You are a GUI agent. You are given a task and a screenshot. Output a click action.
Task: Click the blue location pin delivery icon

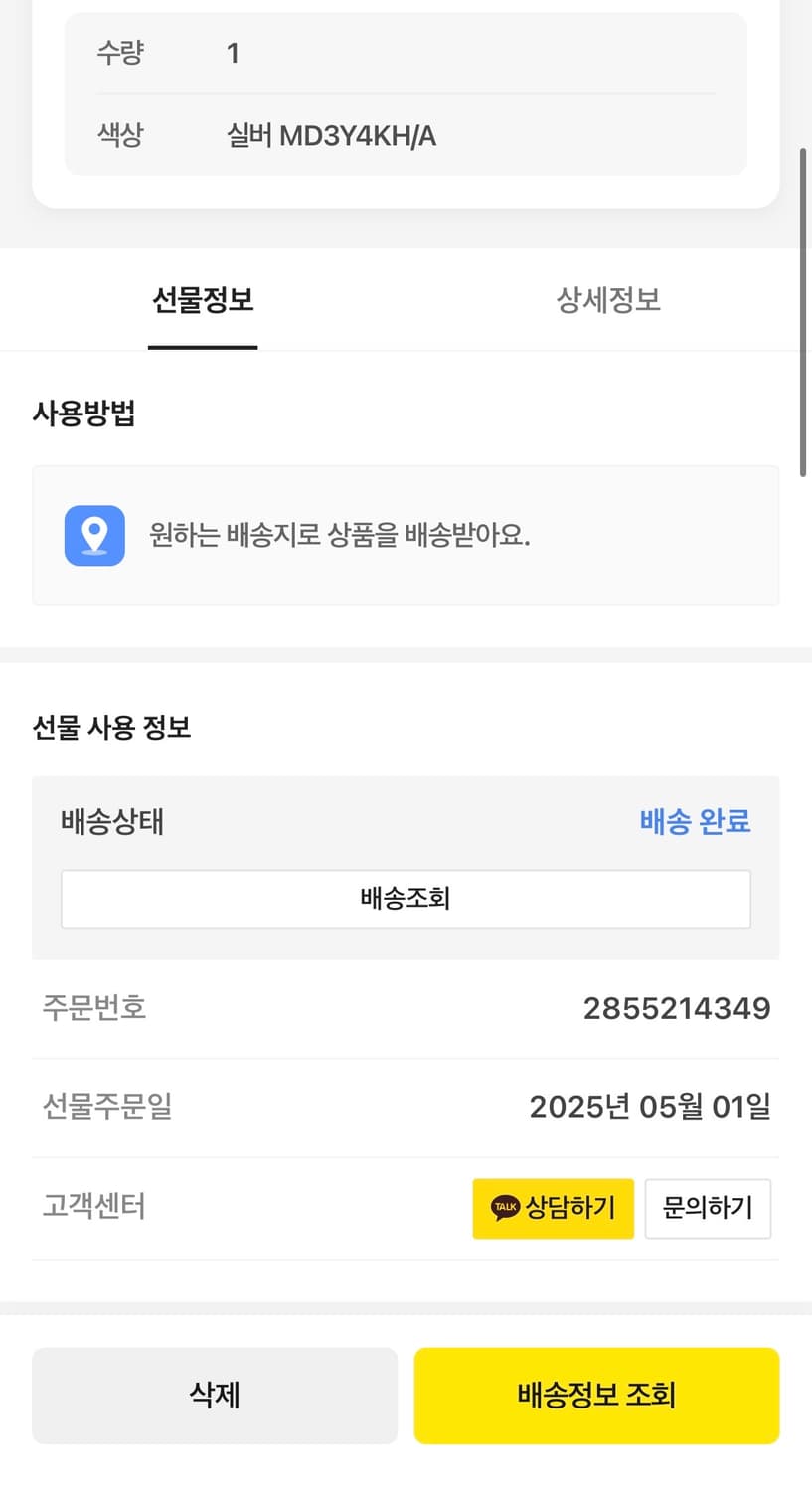[94, 535]
